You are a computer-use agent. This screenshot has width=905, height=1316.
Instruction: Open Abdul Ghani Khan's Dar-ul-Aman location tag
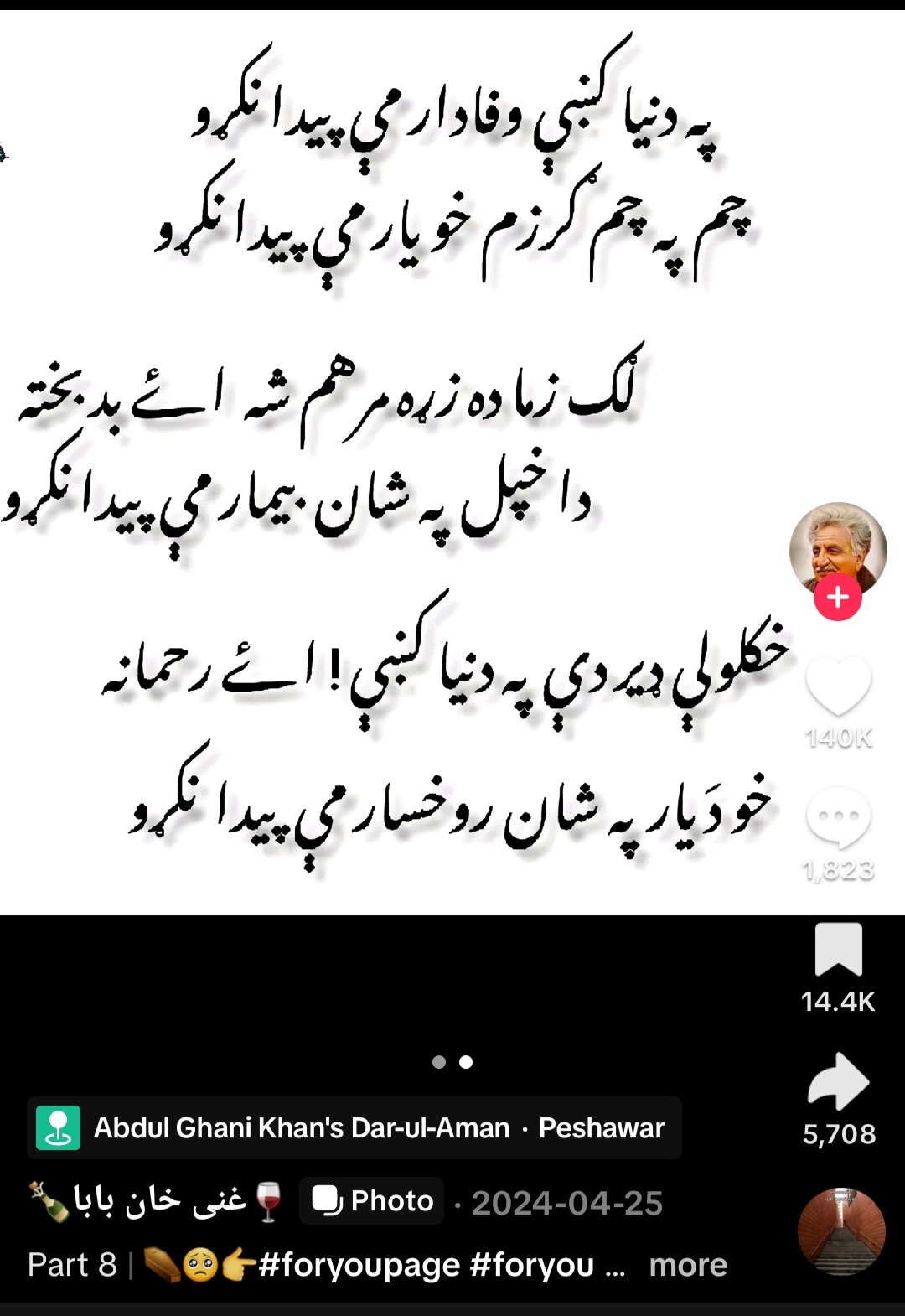pos(303,1127)
